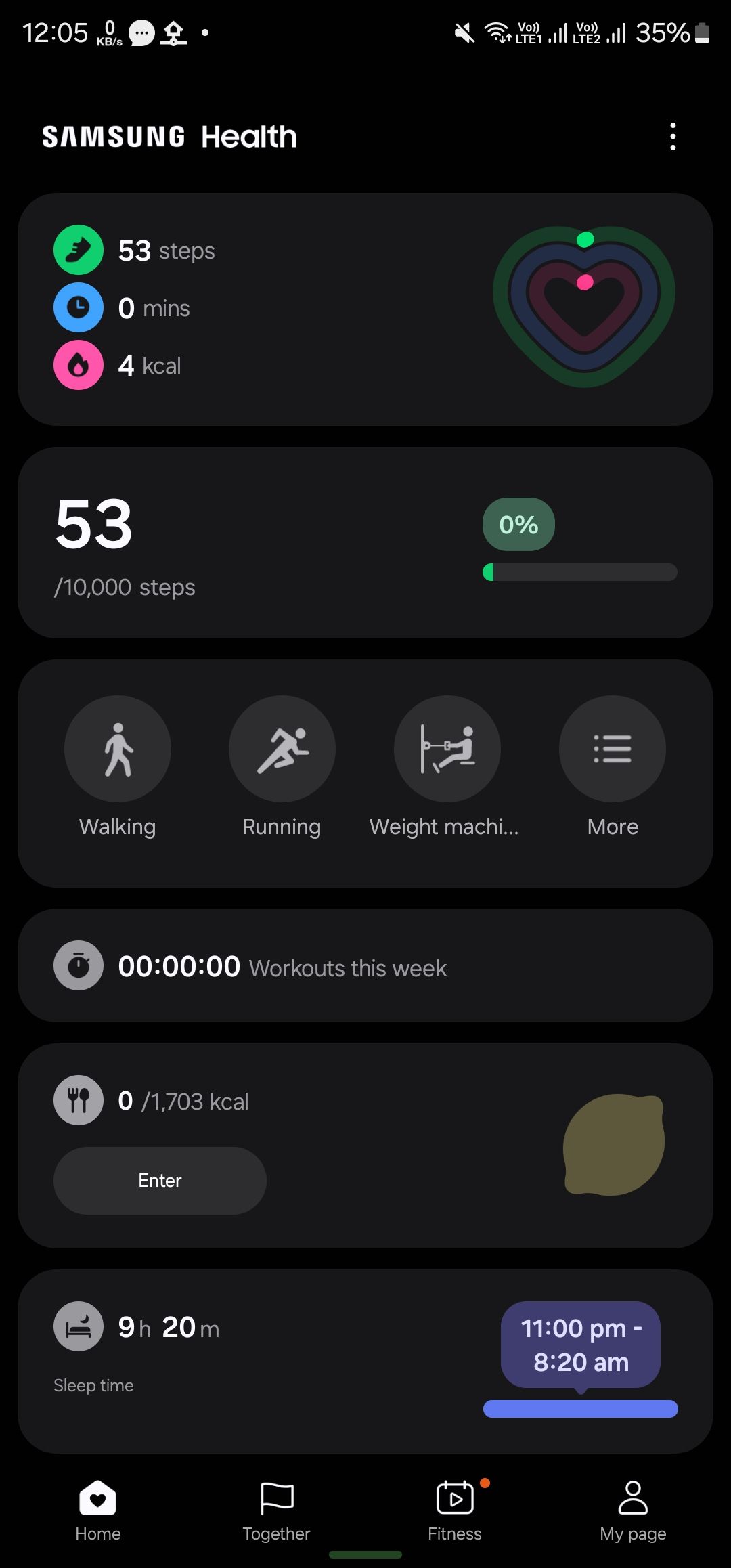Select the Running workout icon
Screen dimensions: 731x1568
pyautogui.click(x=282, y=748)
